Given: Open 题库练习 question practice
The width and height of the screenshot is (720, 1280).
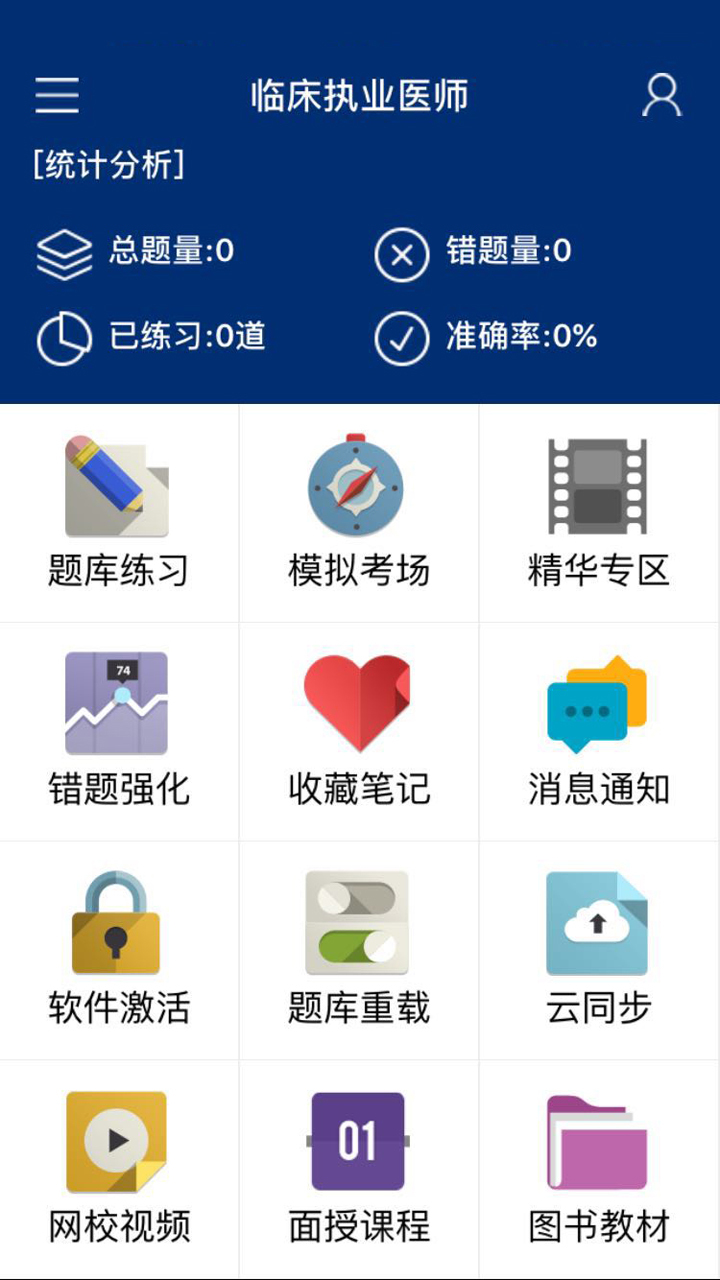Looking at the screenshot, I should pyautogui.click(x=119, y=513).
